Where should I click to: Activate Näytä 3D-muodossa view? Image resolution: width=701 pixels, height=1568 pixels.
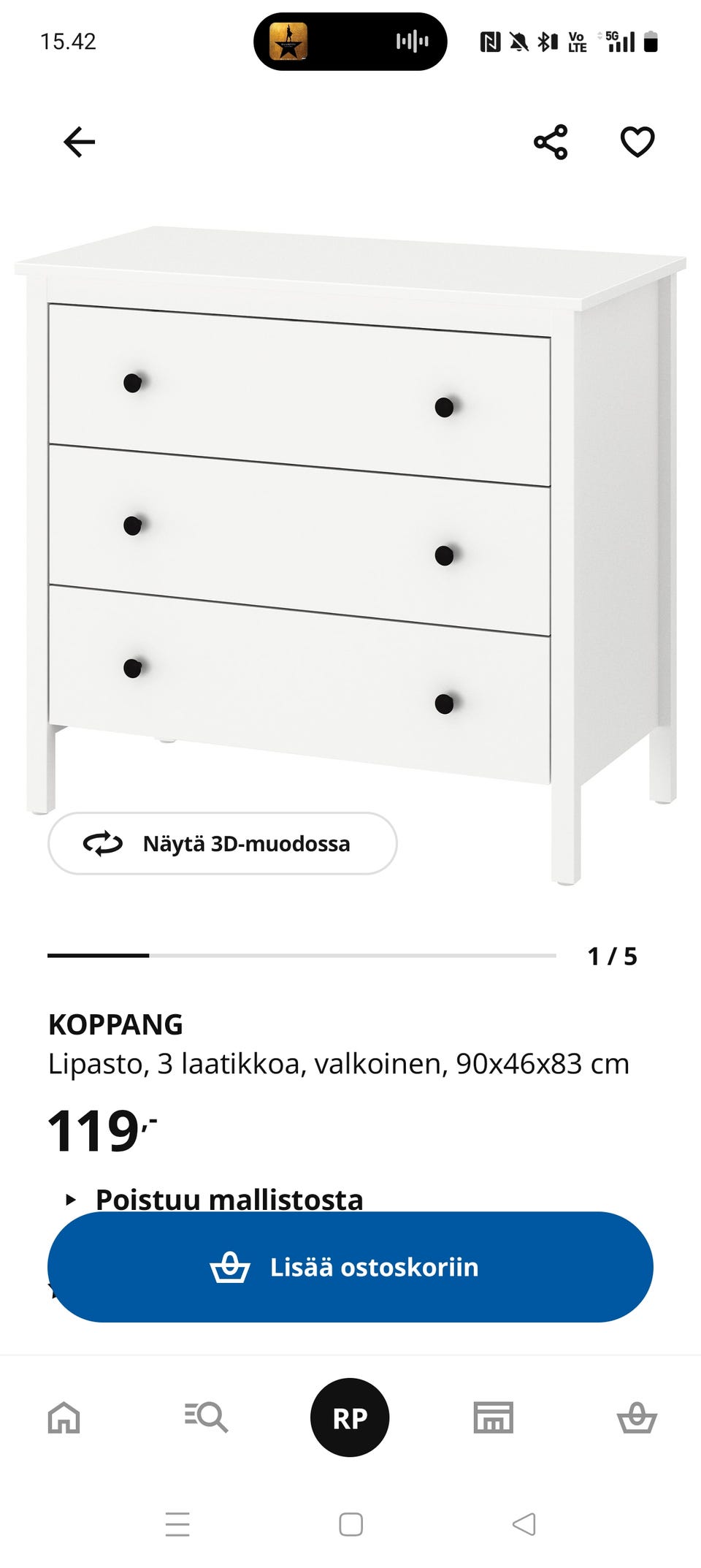[223, 844]
